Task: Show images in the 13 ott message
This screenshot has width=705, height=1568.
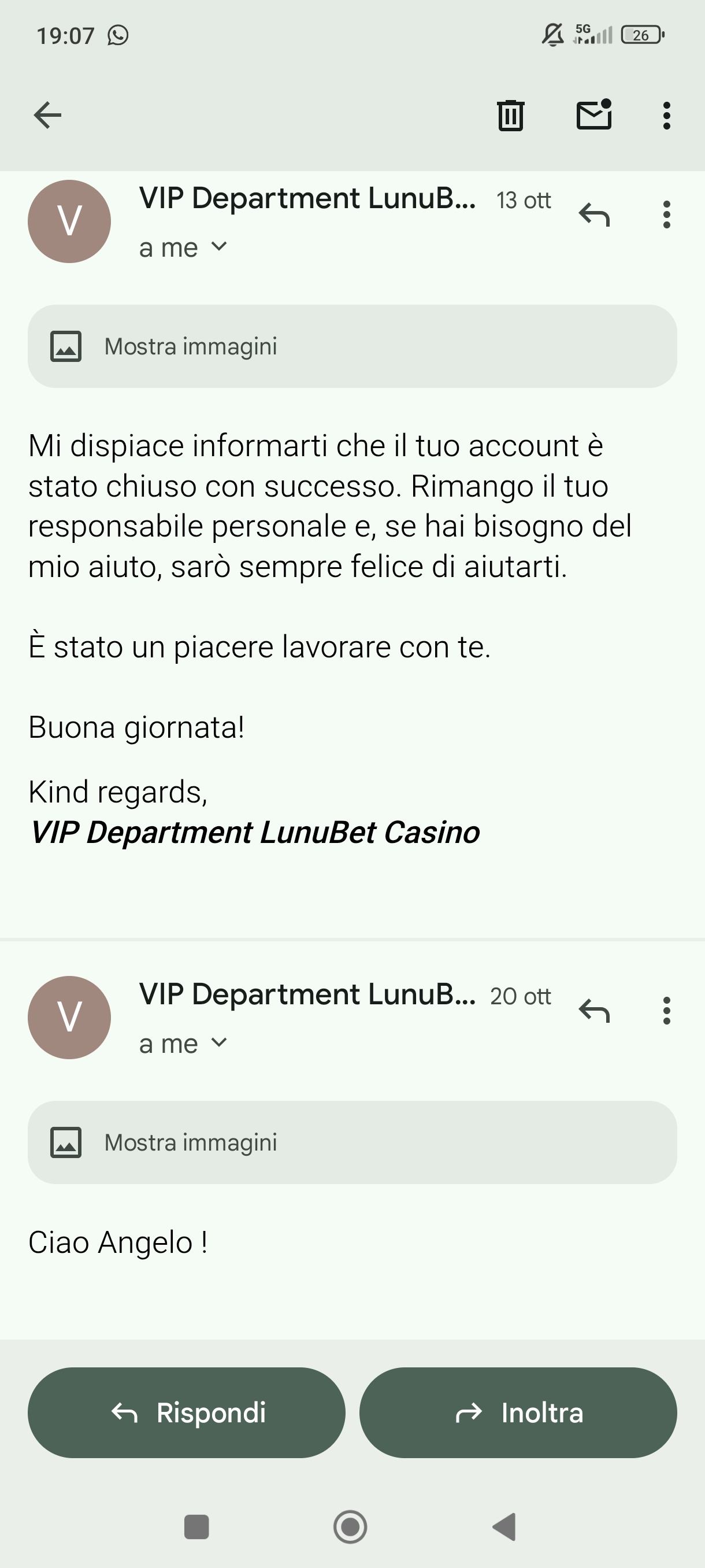Action: 352,346
